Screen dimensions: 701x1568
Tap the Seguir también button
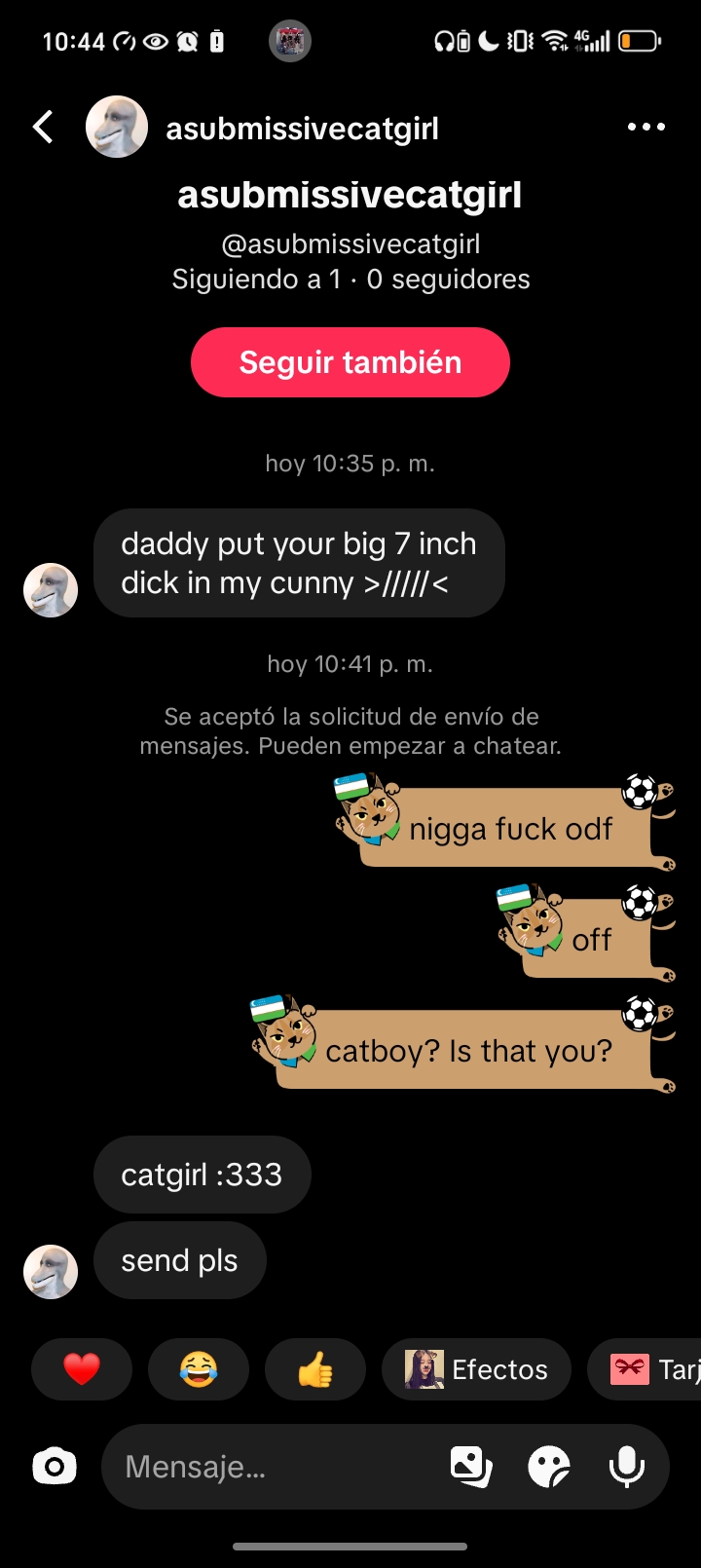point(350,362)
